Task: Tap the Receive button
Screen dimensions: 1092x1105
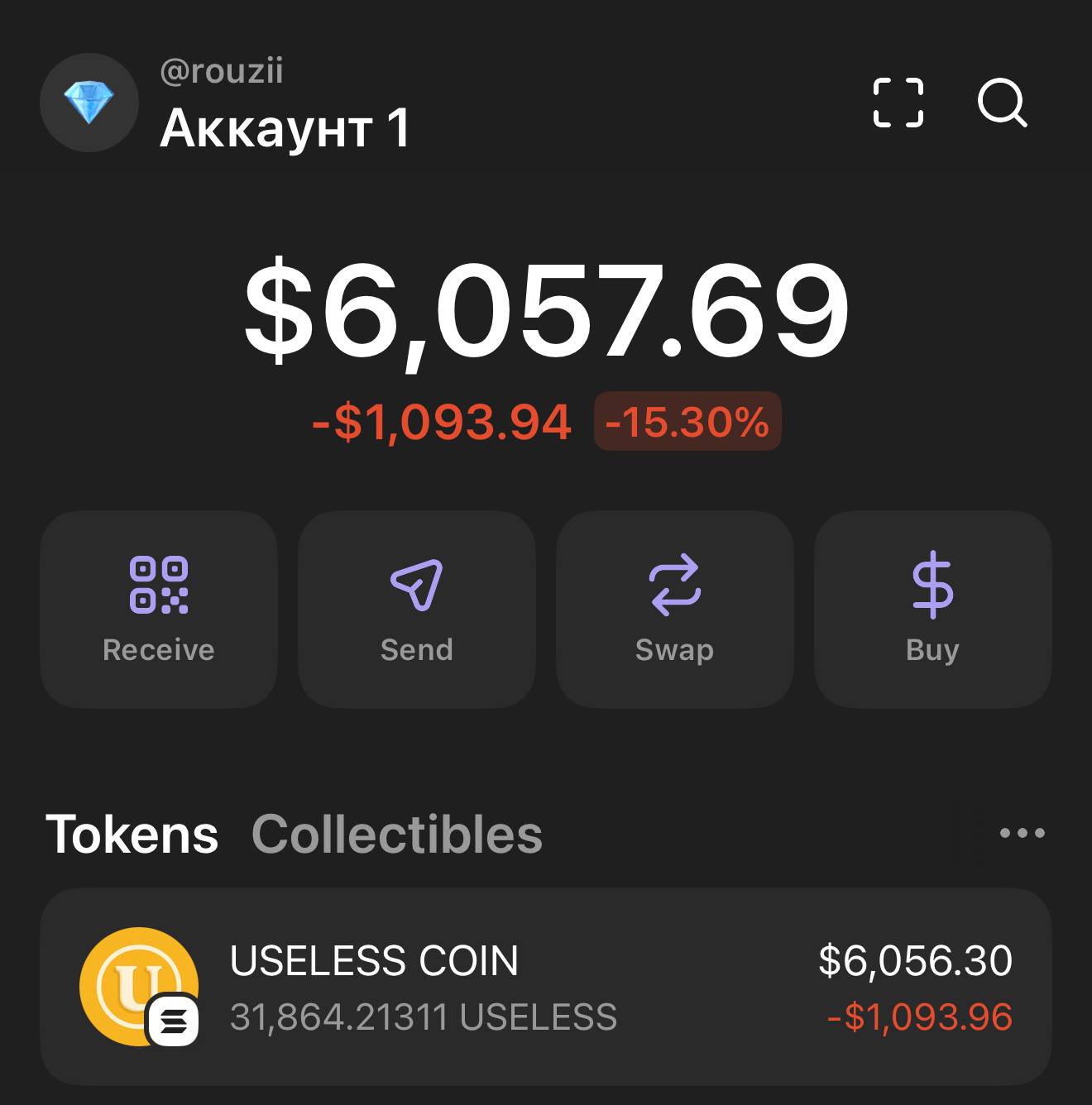Action: pyautogui.click(x=159, y=609)
